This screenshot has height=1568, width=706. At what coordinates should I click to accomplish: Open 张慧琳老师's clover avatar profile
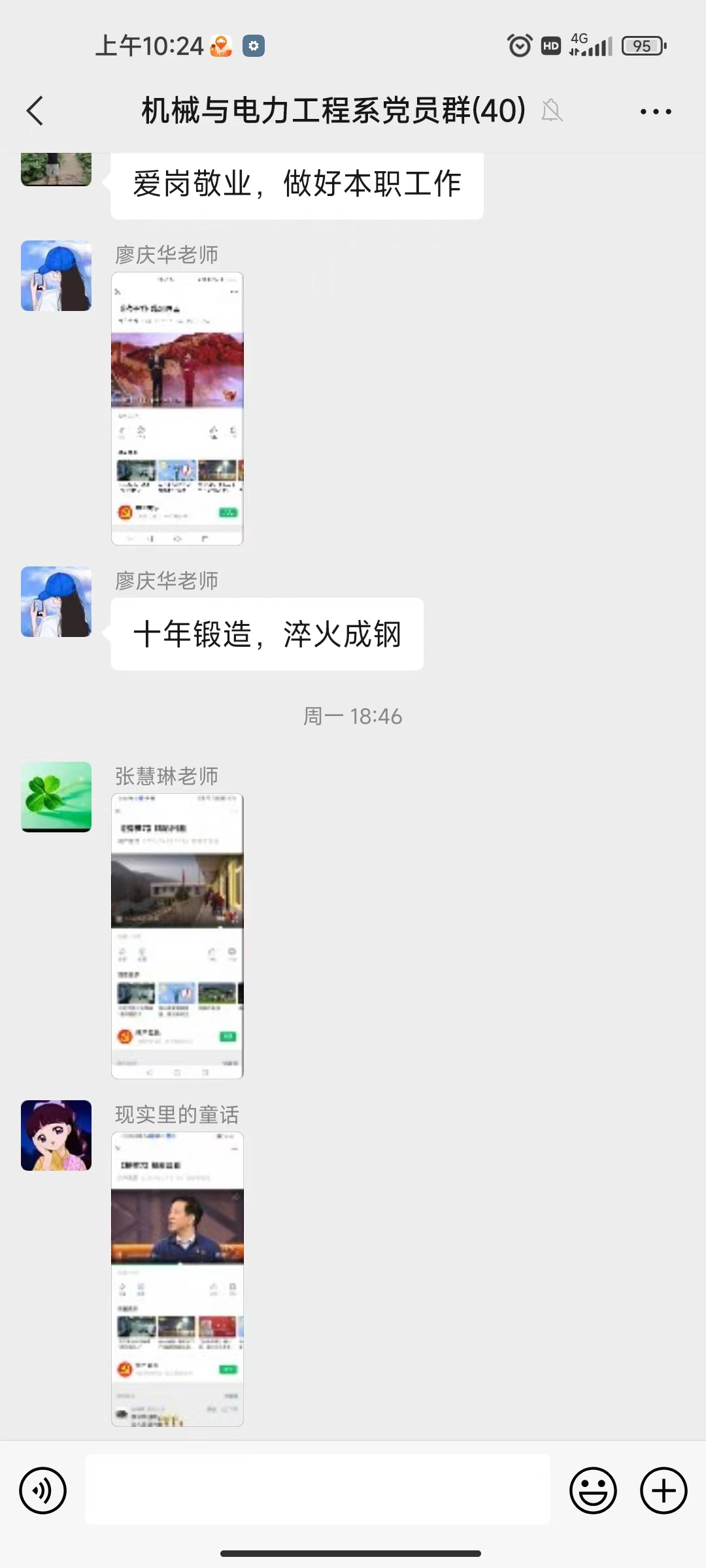(x=56, y=796)
